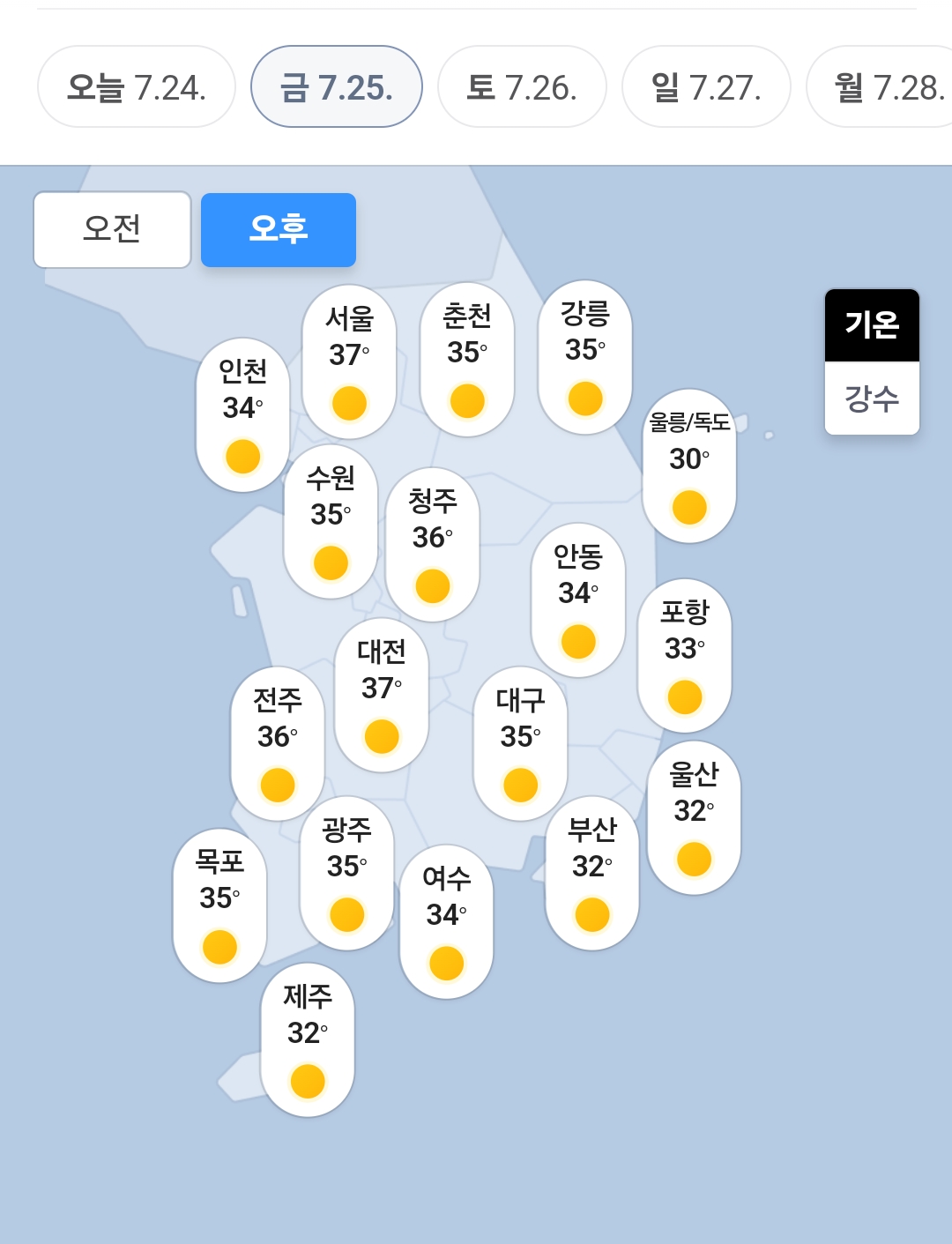
Task: Click the Gangneung weather sun icon
Action: pos(584,399)
